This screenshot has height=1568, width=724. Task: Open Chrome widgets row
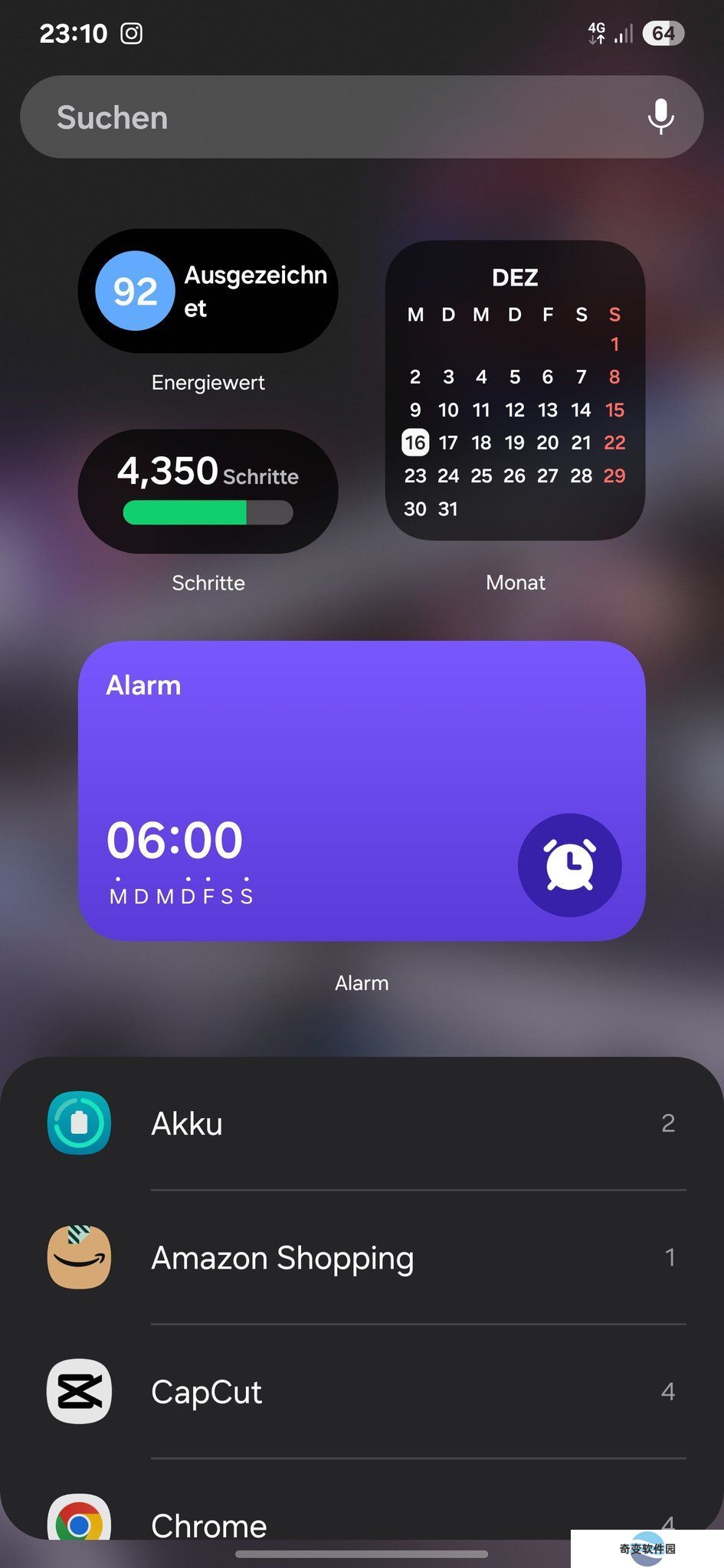click(x=362, y=1520)
